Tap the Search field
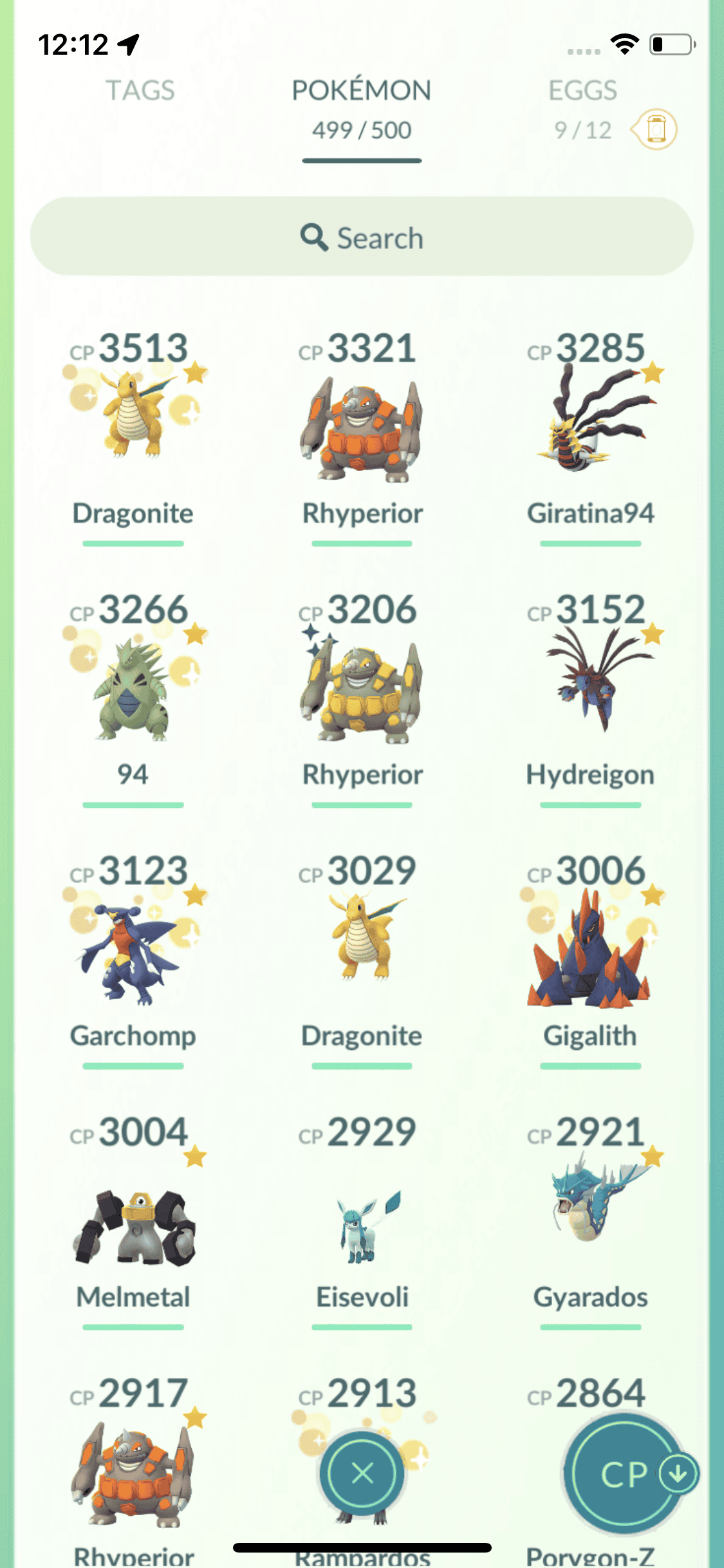The image size is (724, 1568). 362,237
